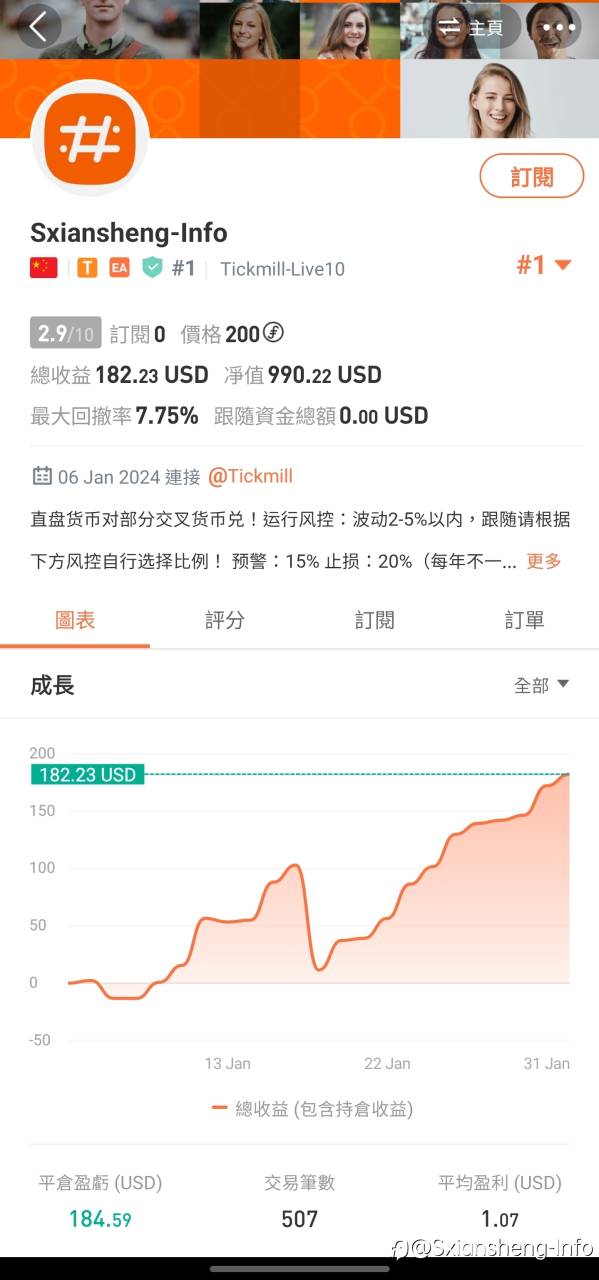Tap the 主頁 switch button

pyautogui.click(x=471, y=27)
